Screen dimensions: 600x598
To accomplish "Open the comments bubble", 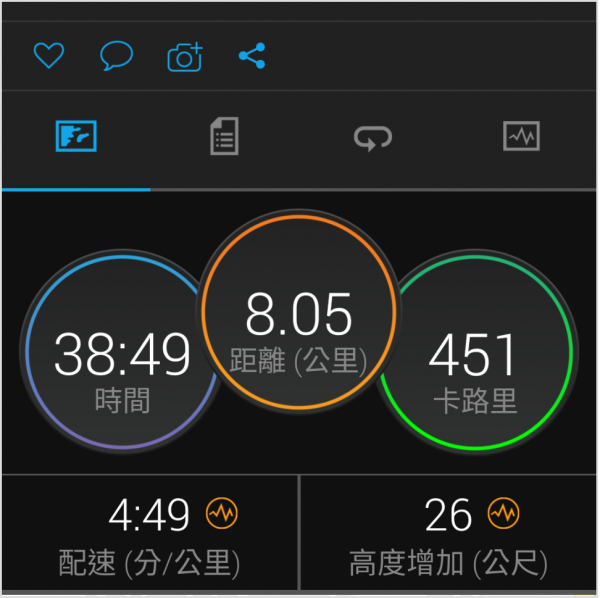I will click(116, 56).
